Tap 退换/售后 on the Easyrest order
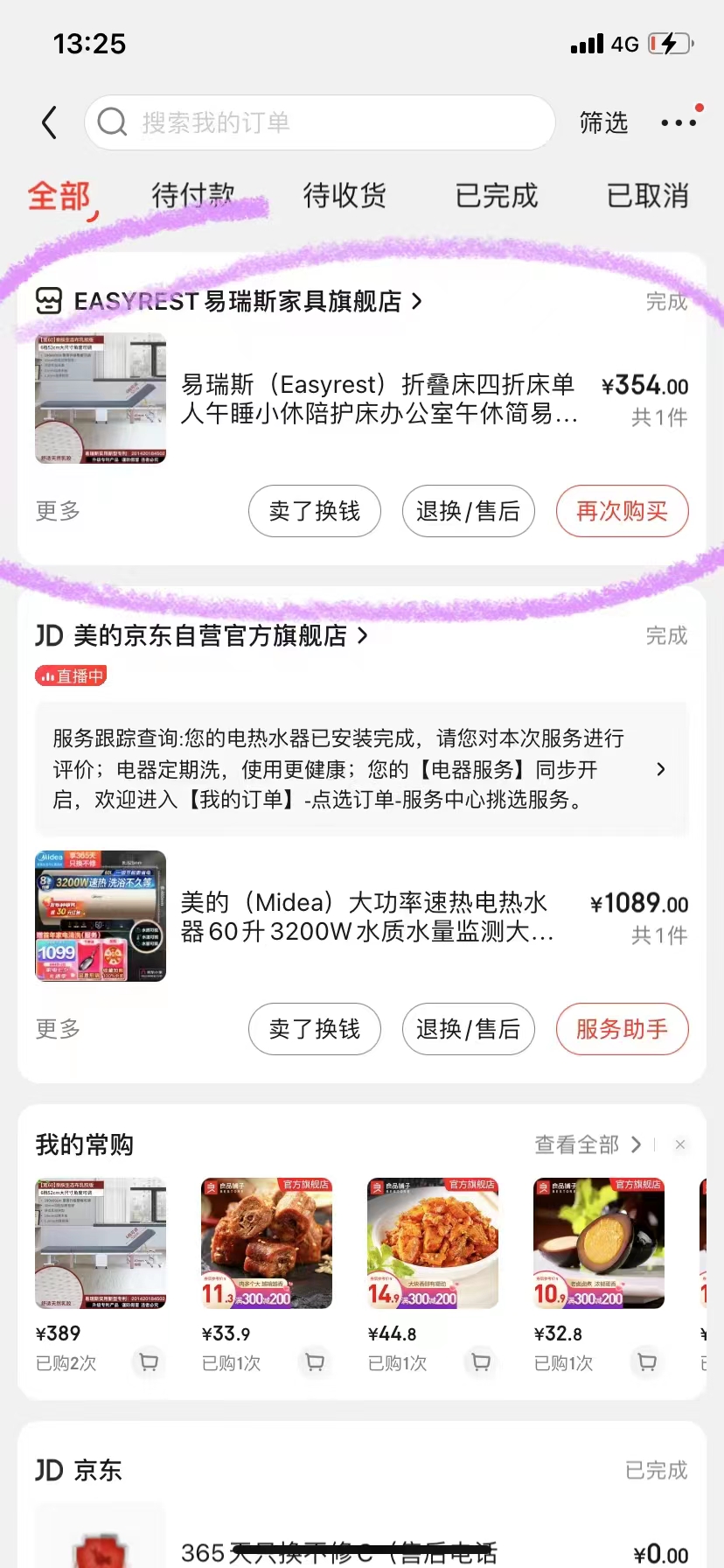The width and height of the screenshot is (724, 1568). (x=469, y=511)
